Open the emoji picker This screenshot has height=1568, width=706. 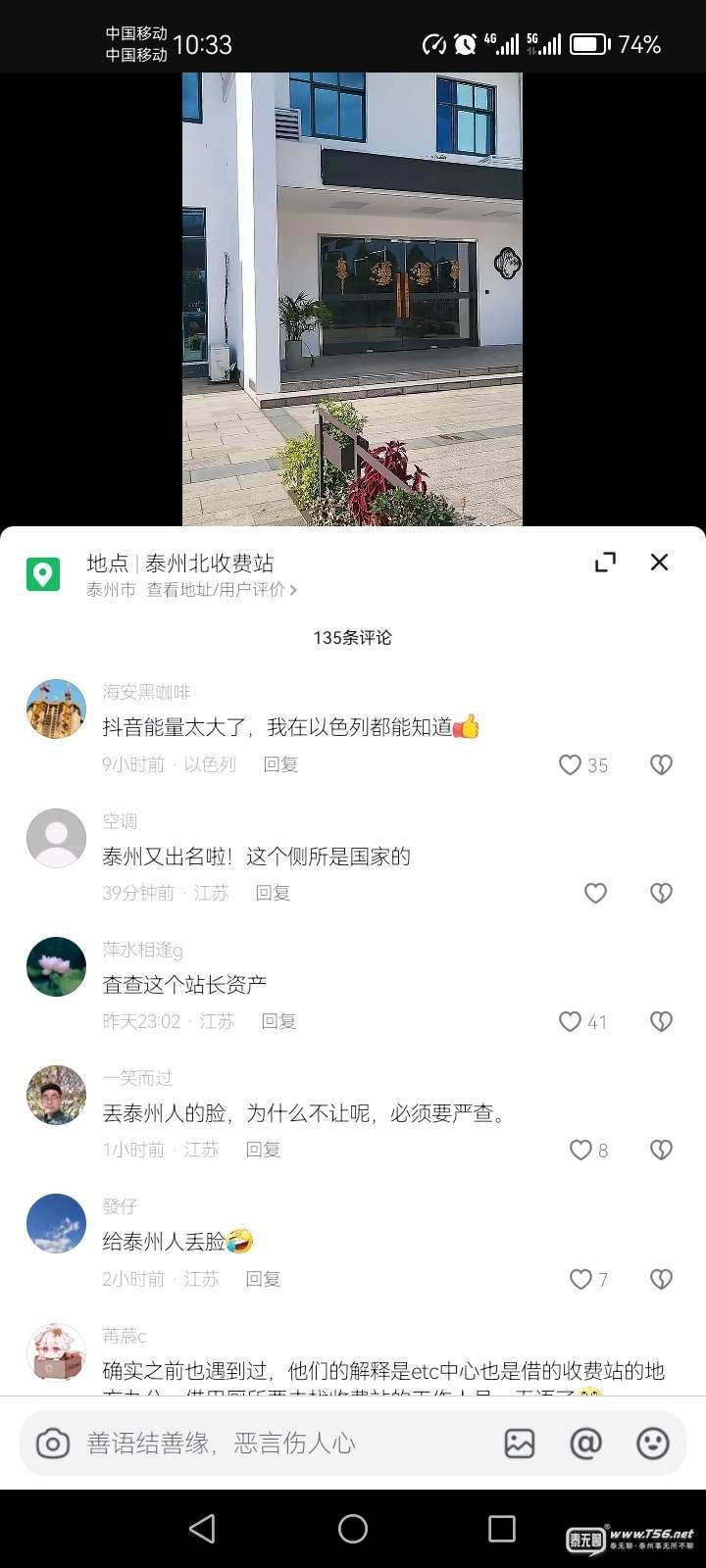[x=652, y=1443]
